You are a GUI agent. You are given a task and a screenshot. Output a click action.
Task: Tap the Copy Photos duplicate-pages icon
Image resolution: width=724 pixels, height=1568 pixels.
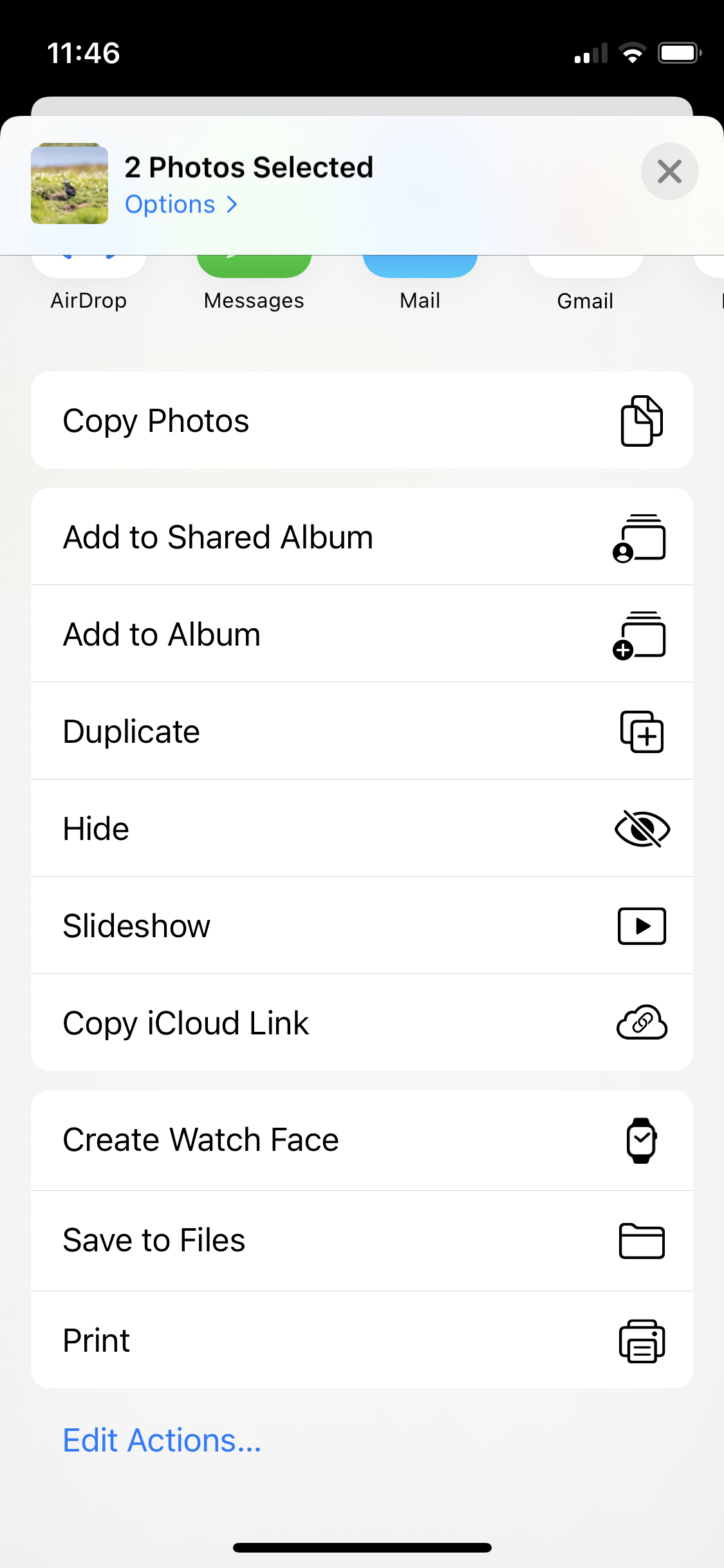pos(642,420)
